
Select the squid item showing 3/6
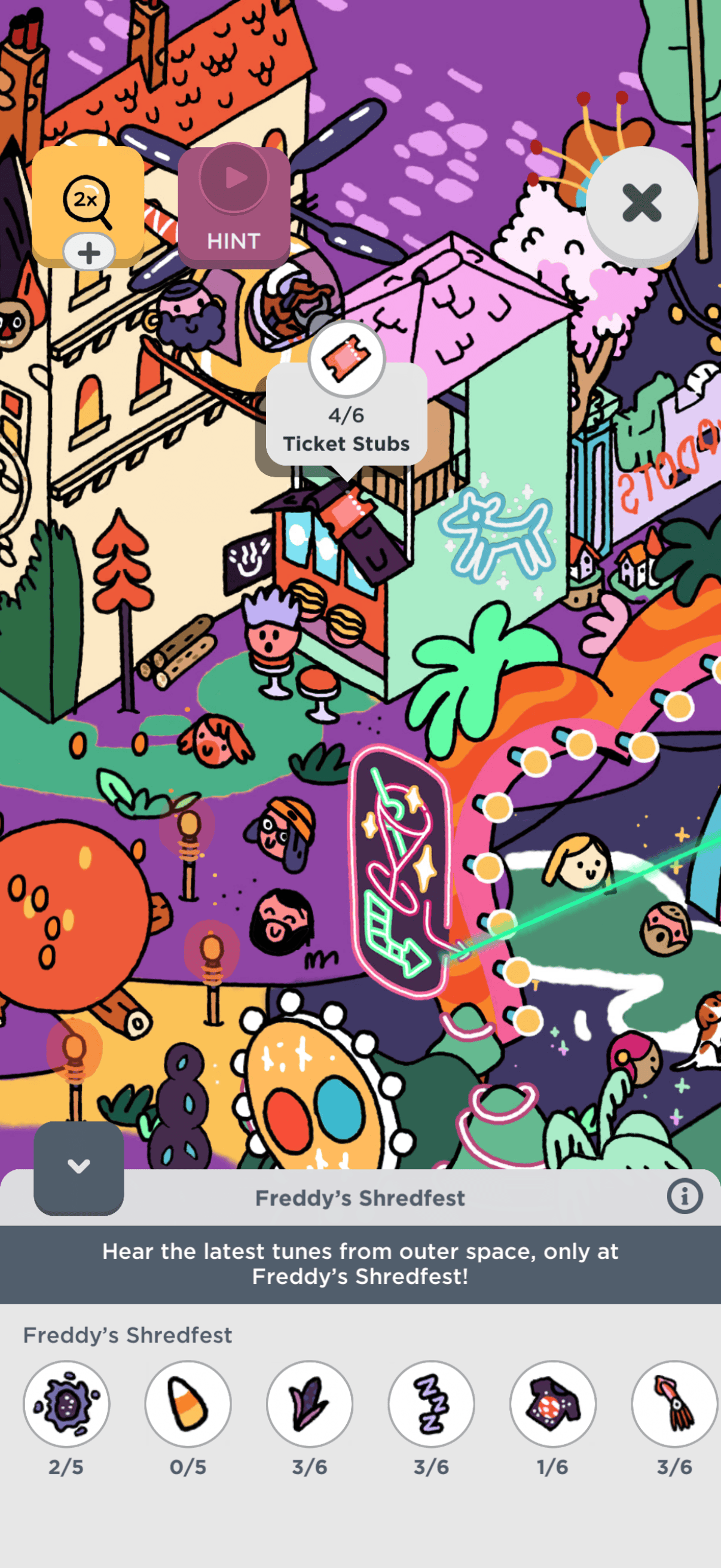(674, 1404)
